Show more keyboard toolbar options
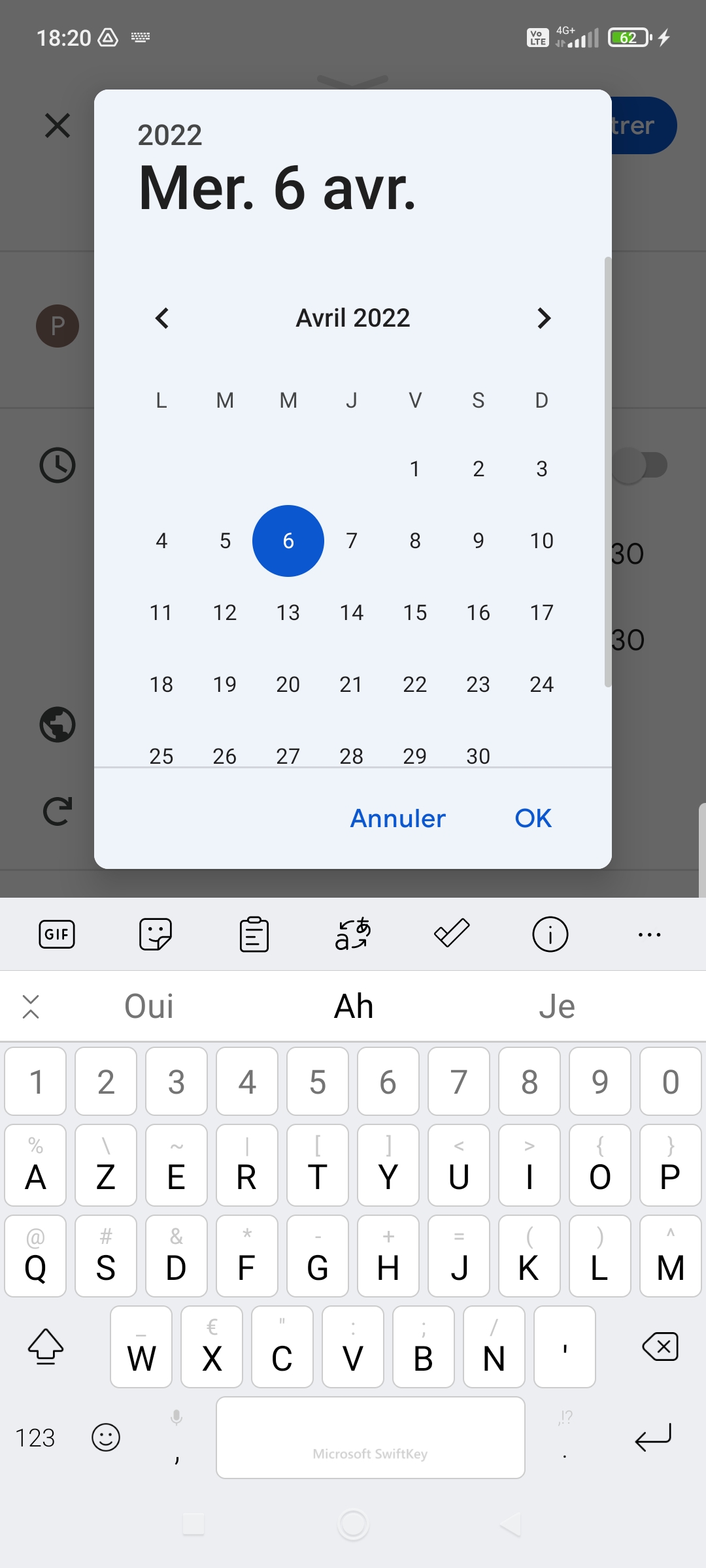 pos(649,934)
